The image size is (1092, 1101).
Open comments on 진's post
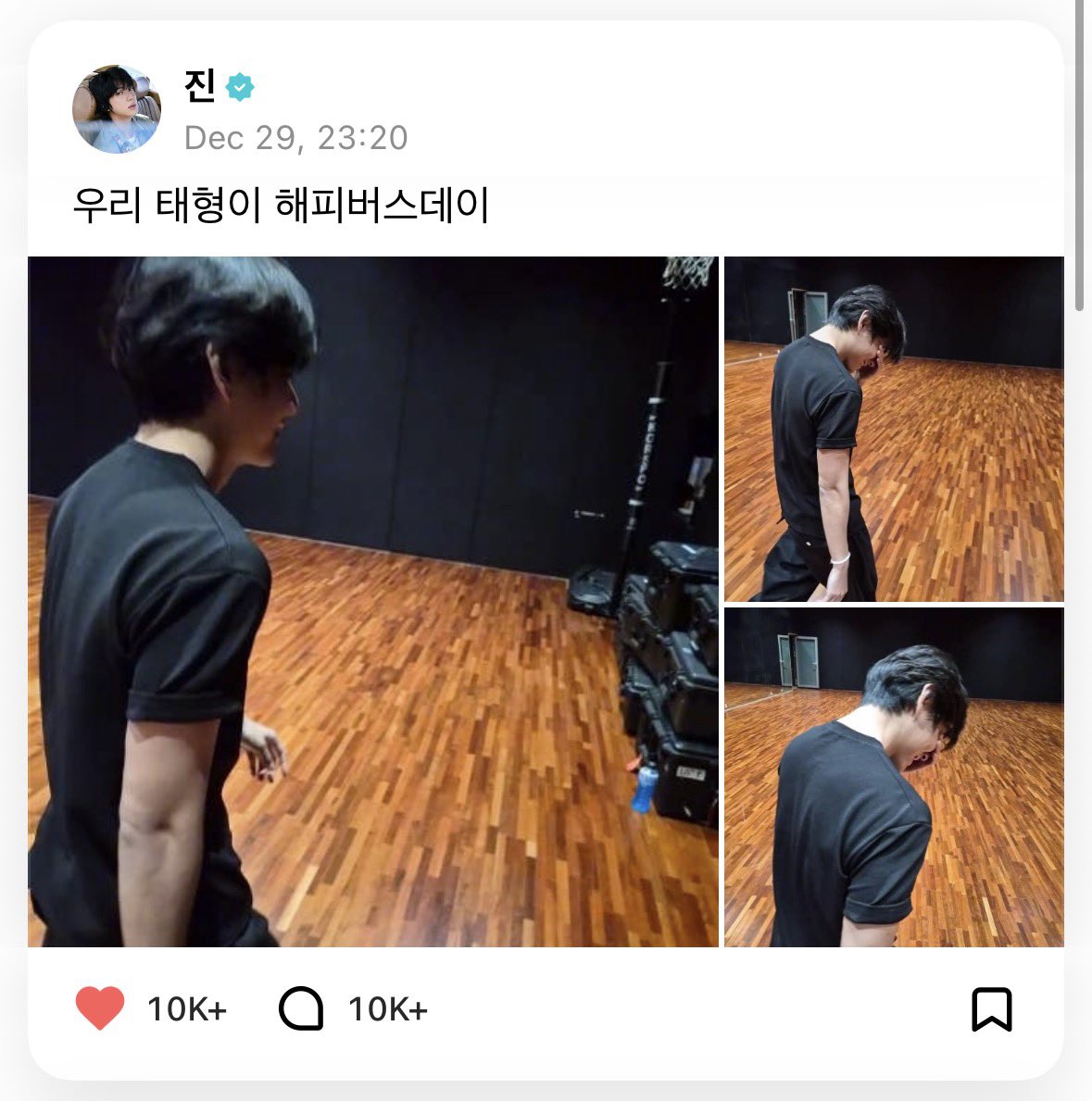[301, 1008]
